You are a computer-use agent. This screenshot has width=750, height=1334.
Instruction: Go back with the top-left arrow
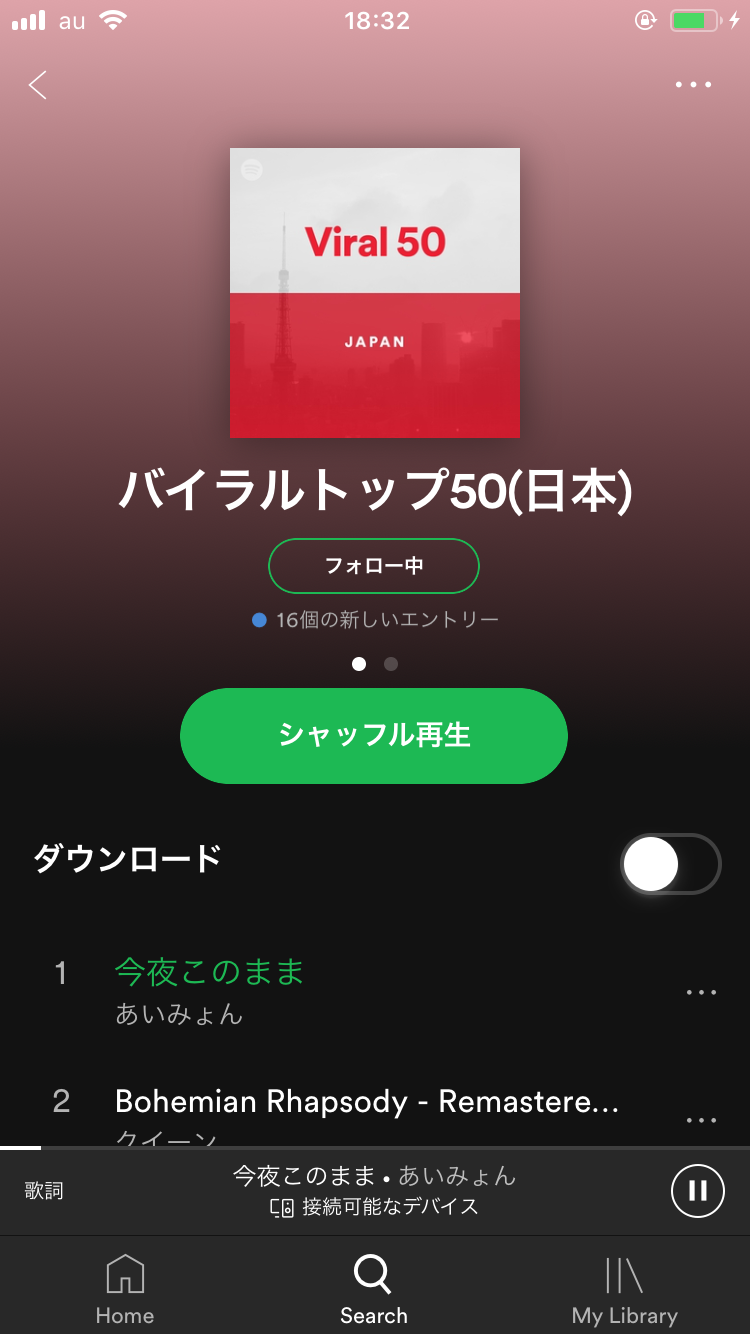point(38,85)
